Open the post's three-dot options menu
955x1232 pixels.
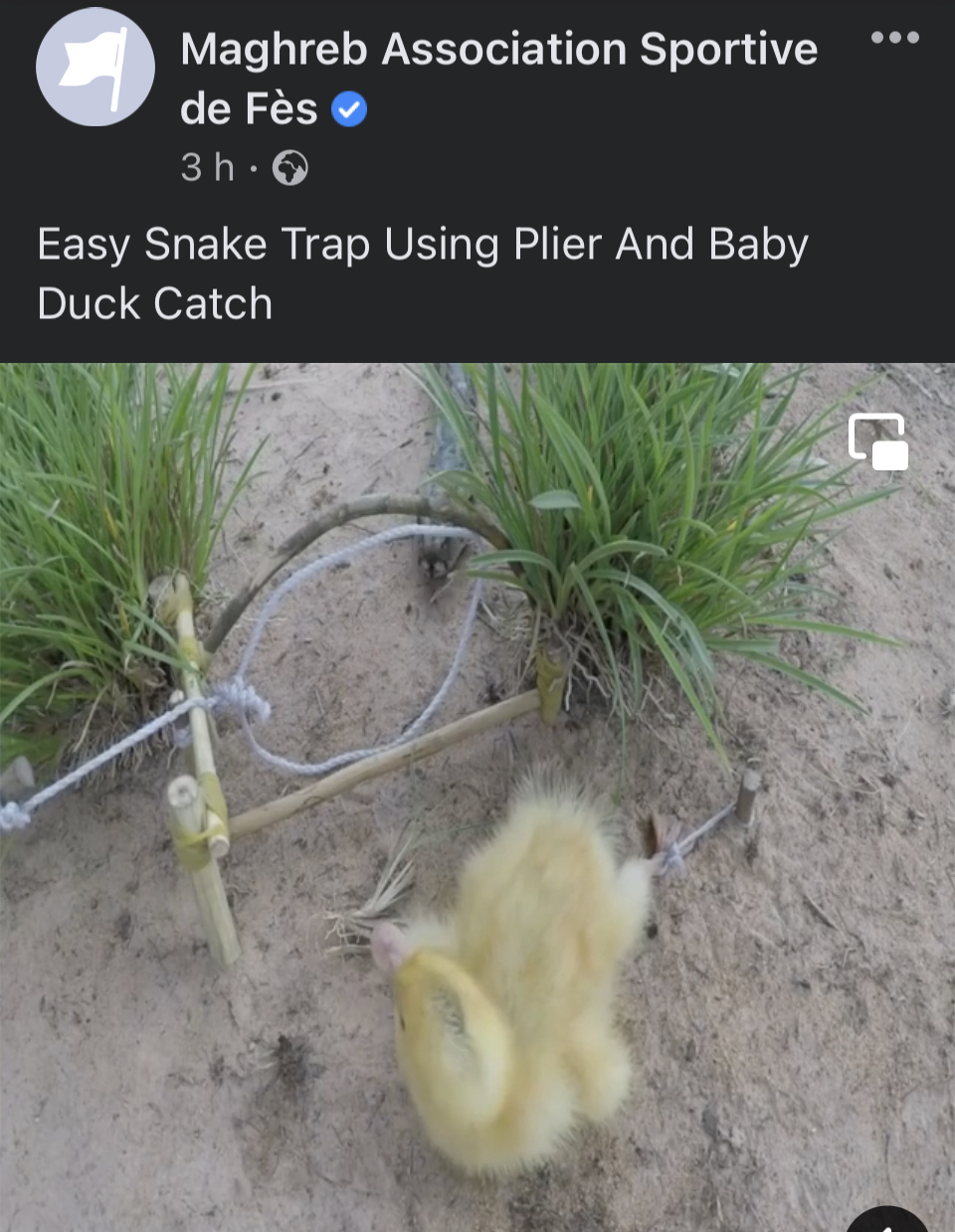click(x=893, y=38)
